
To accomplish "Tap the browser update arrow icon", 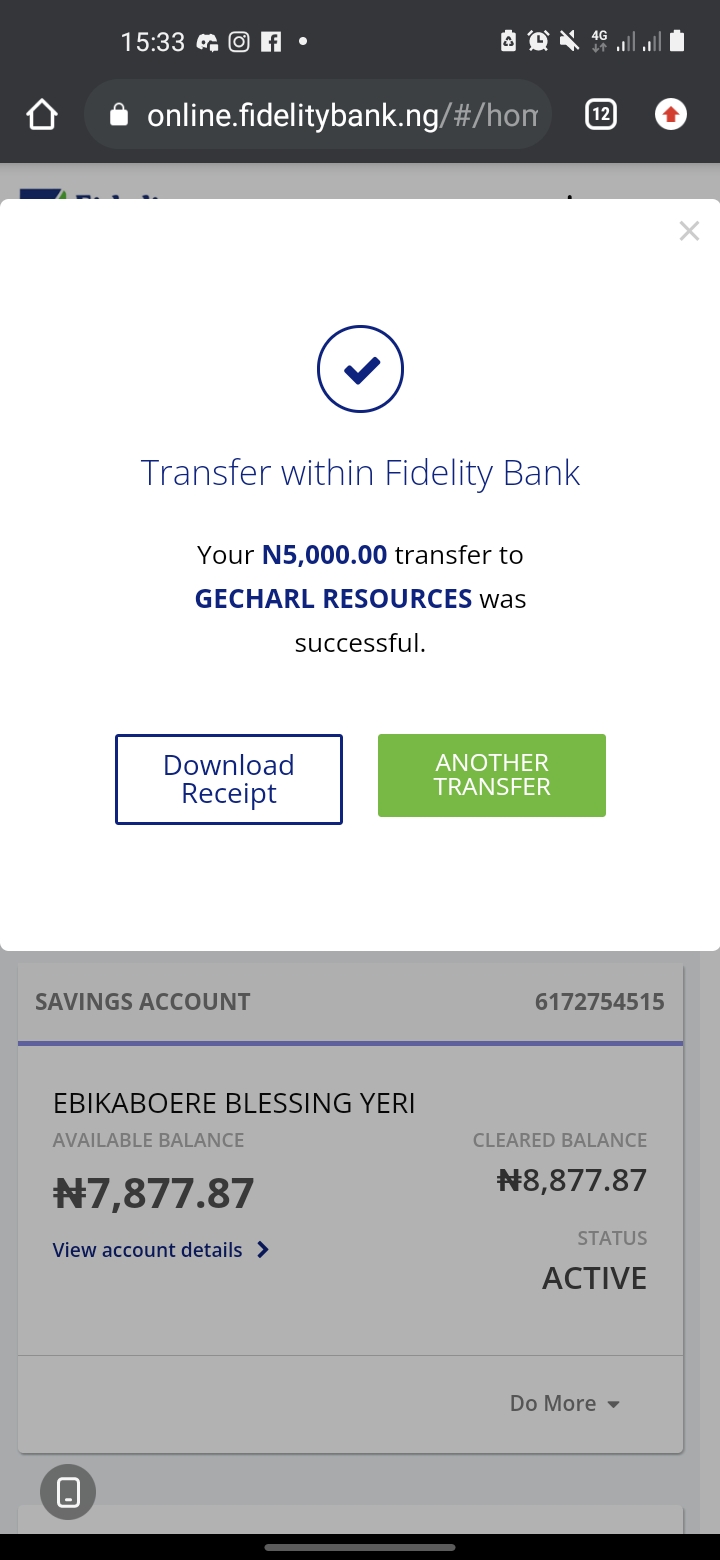I will [671, 115].
